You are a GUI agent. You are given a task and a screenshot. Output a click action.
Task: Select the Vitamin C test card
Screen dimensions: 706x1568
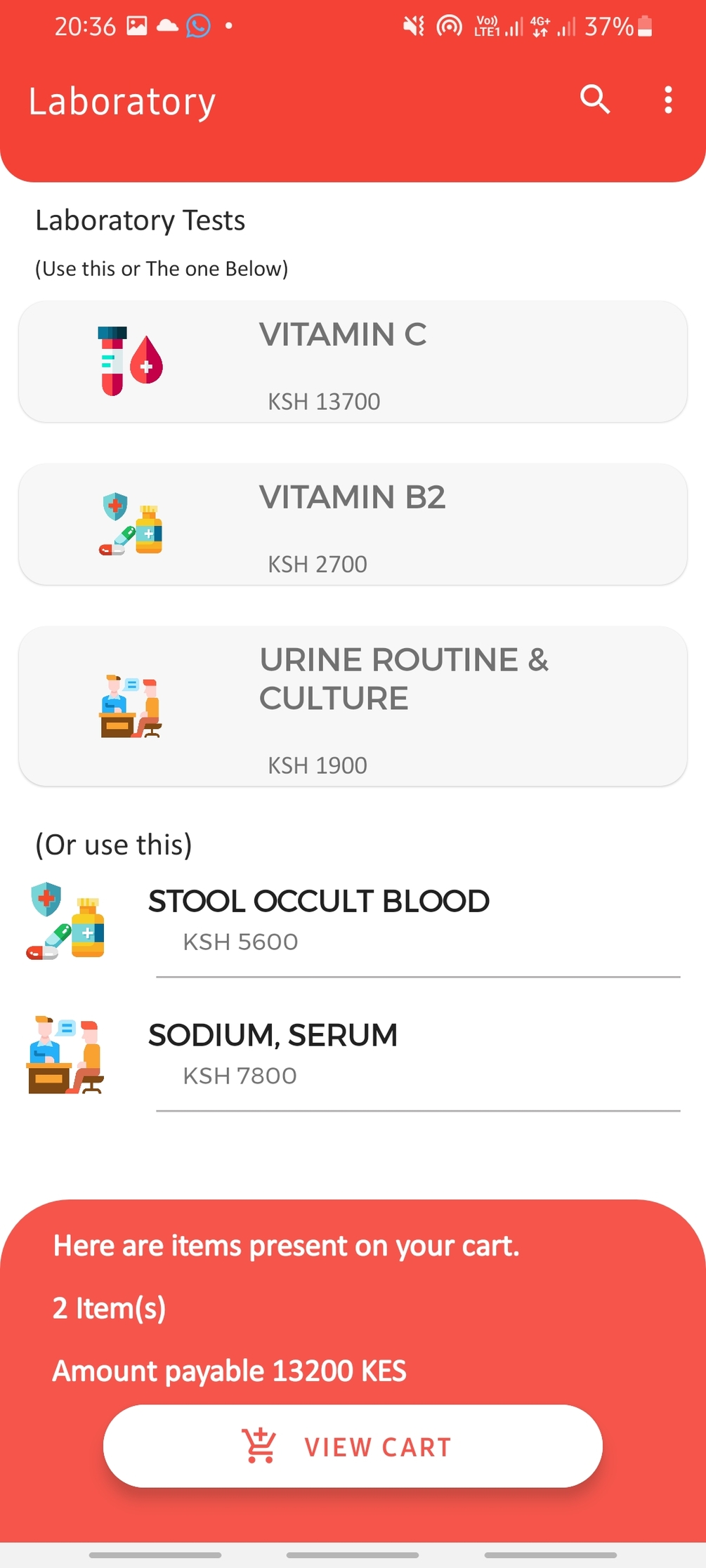[353, 362]
